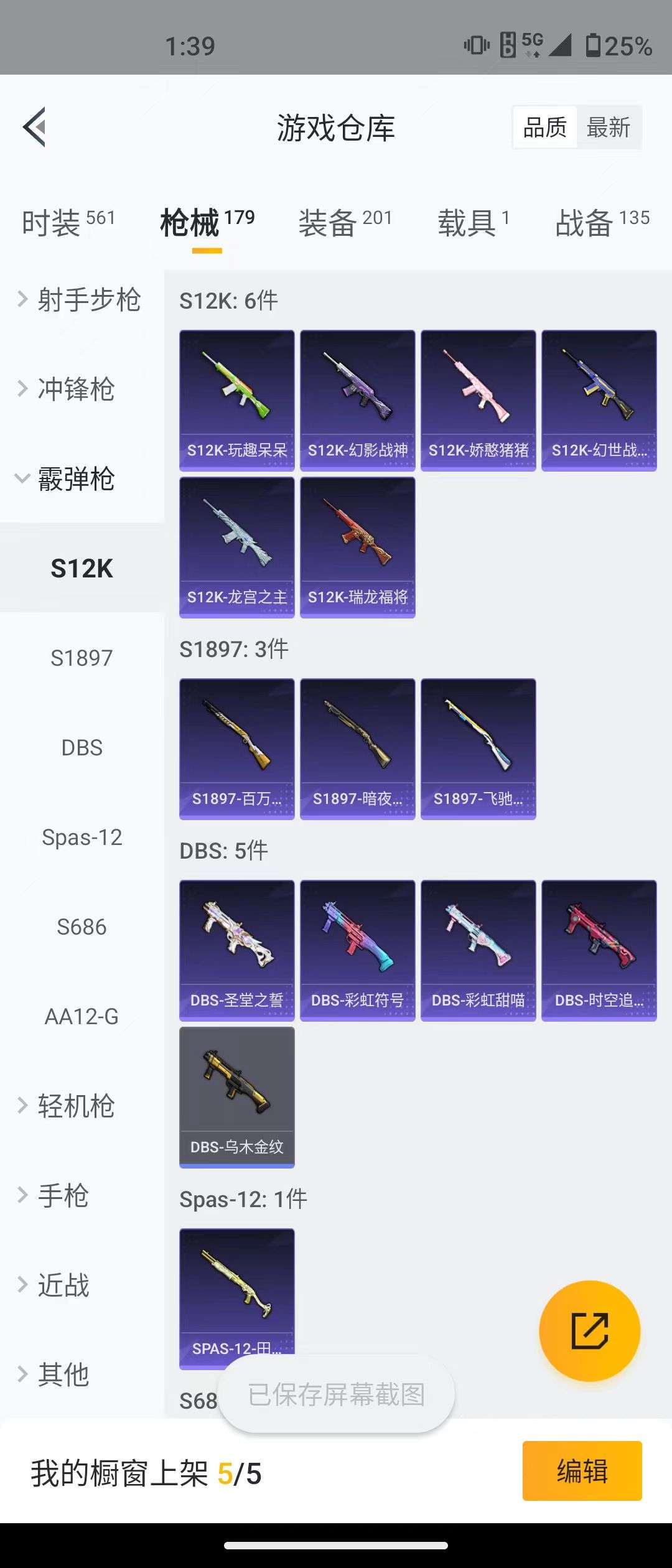
Task: Expand the 射手步枪 category
Action: click(81, 300)
